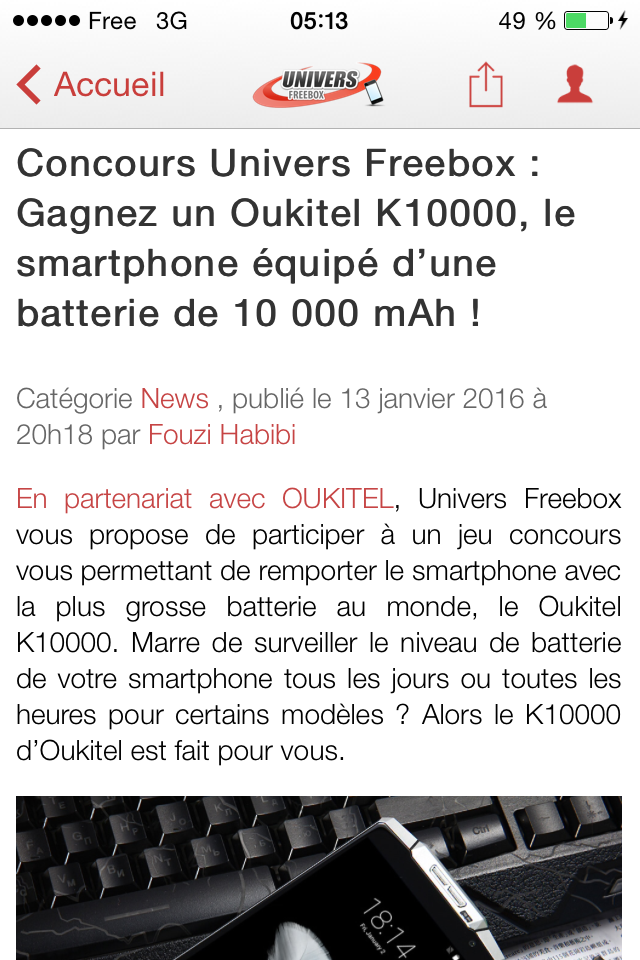Open the Oukitel K10000 article image
This screenshot has height=960, width=640.
tap(319, 877)
